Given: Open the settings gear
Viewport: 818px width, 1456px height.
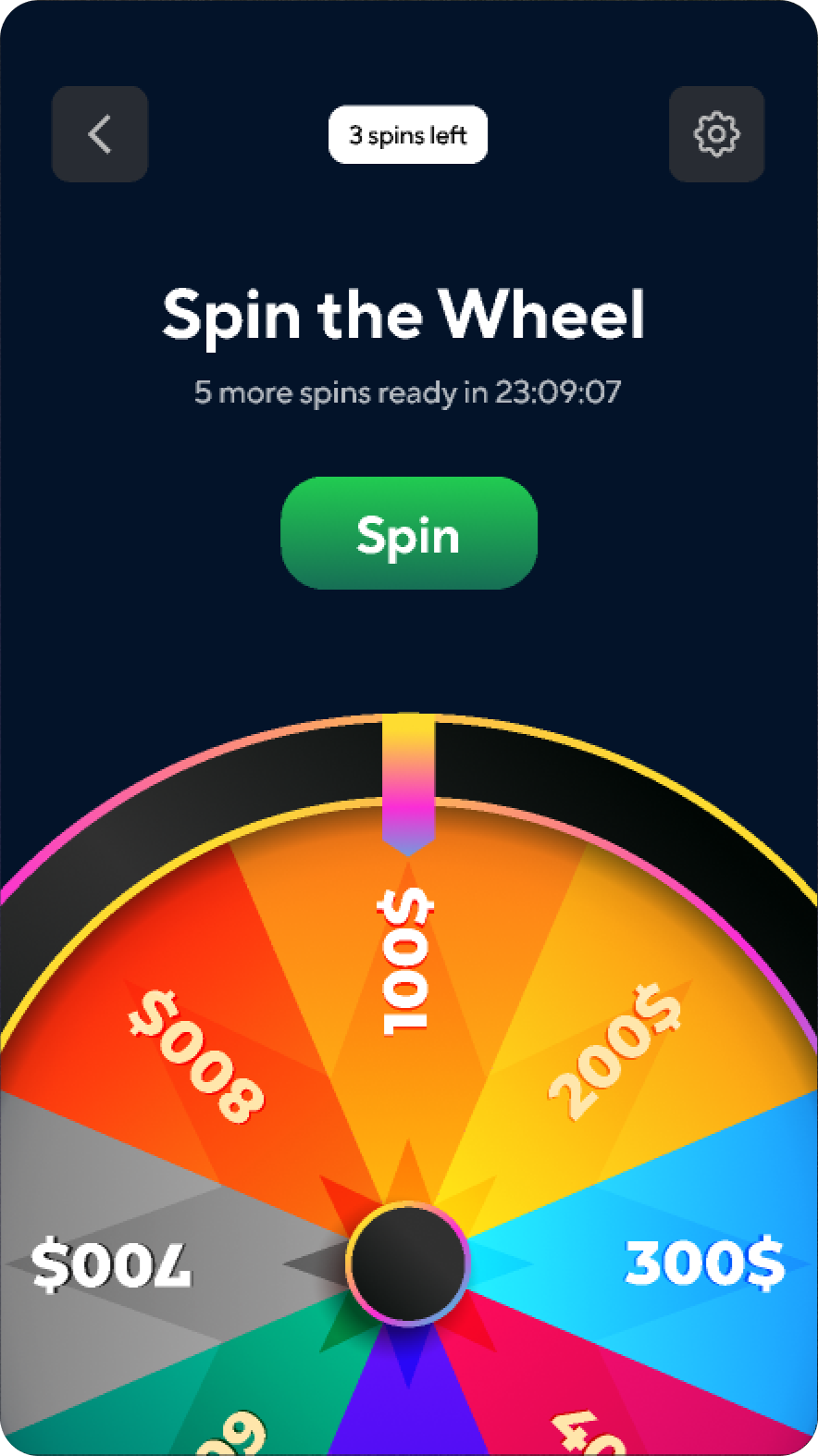Looking at the screenshot, I should [716, 134].
